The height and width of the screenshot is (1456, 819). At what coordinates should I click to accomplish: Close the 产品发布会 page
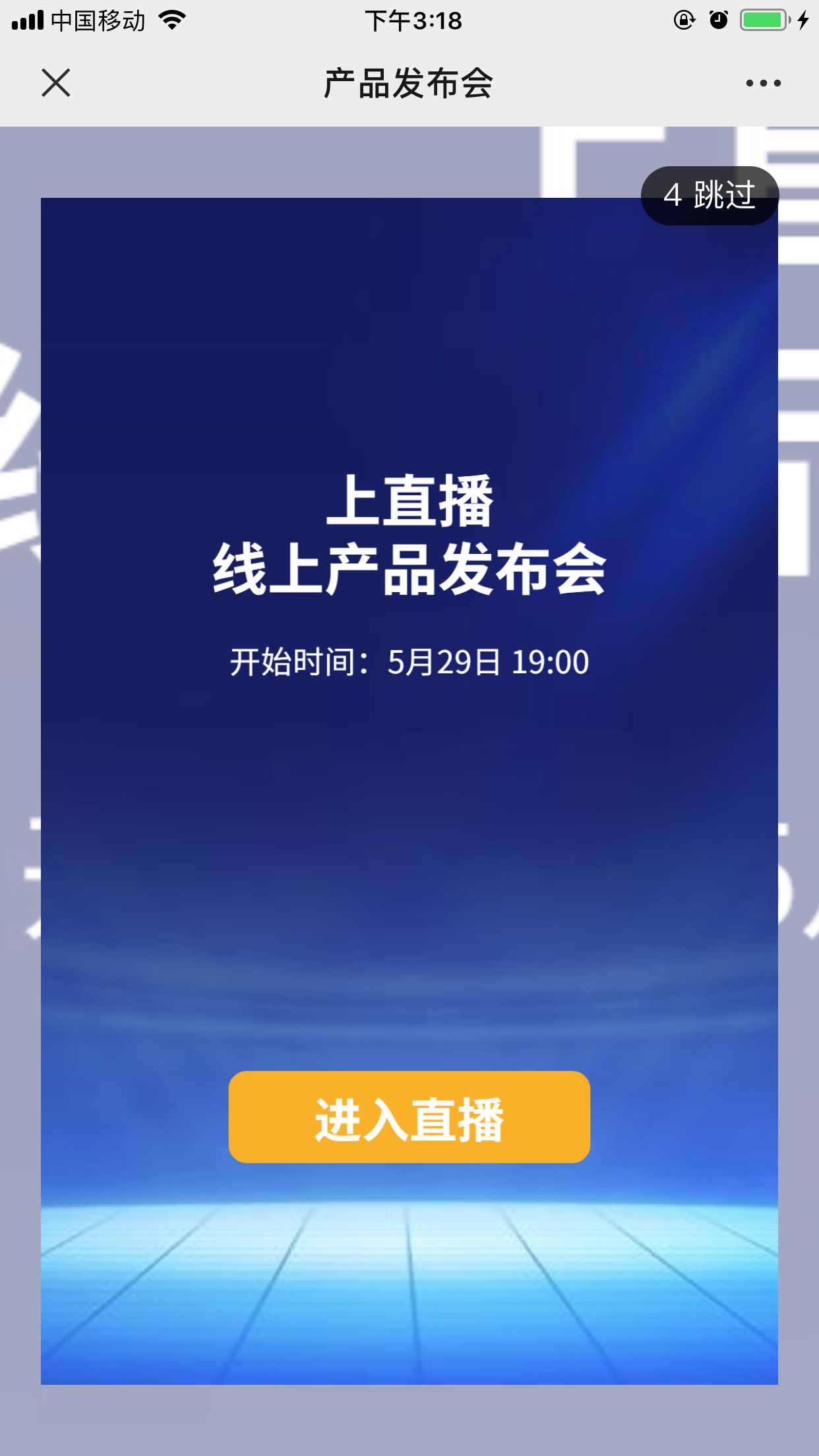click(56, 83)
